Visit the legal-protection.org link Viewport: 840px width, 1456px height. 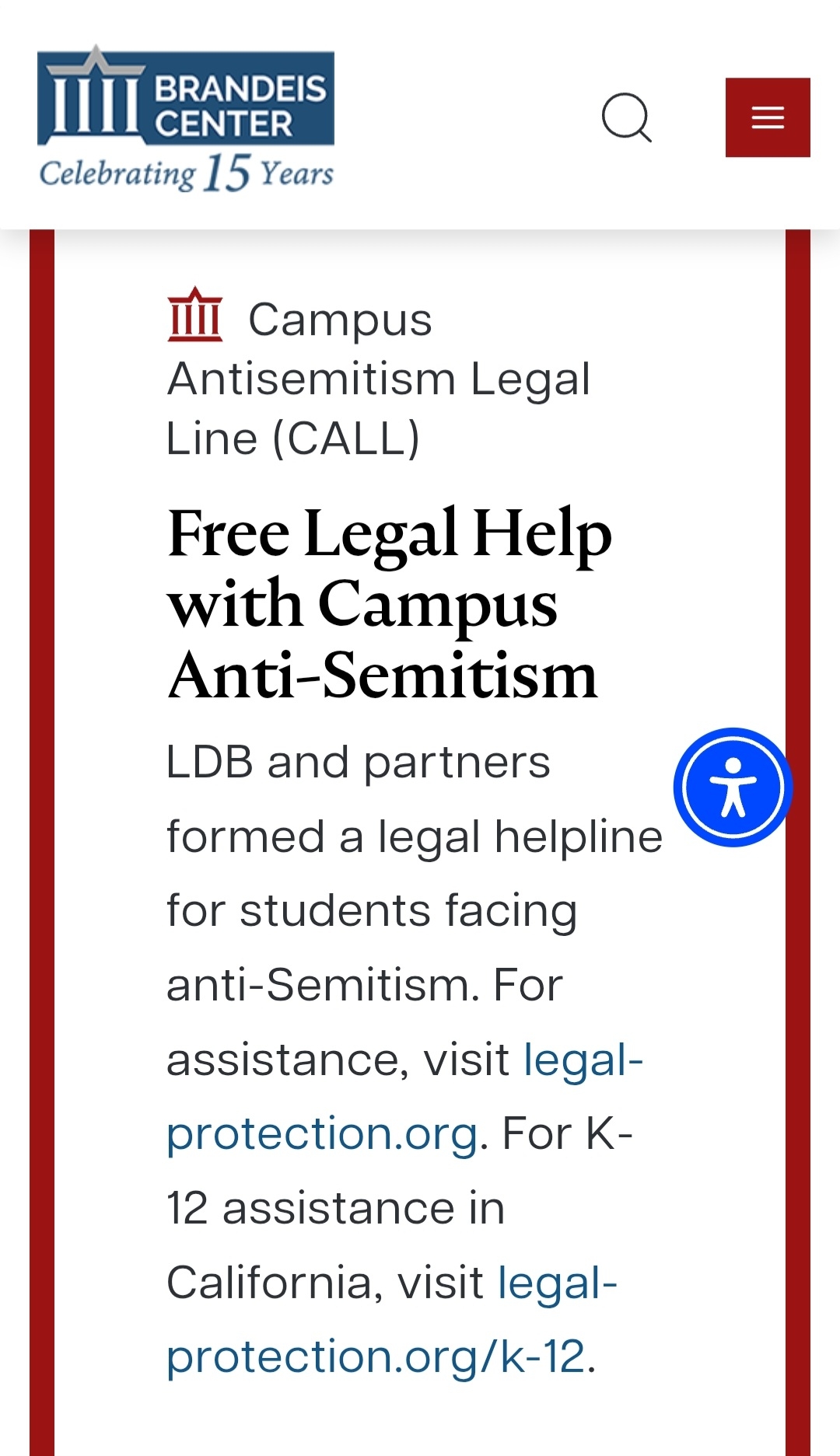pyautogui.click(x=322, y=1133)
